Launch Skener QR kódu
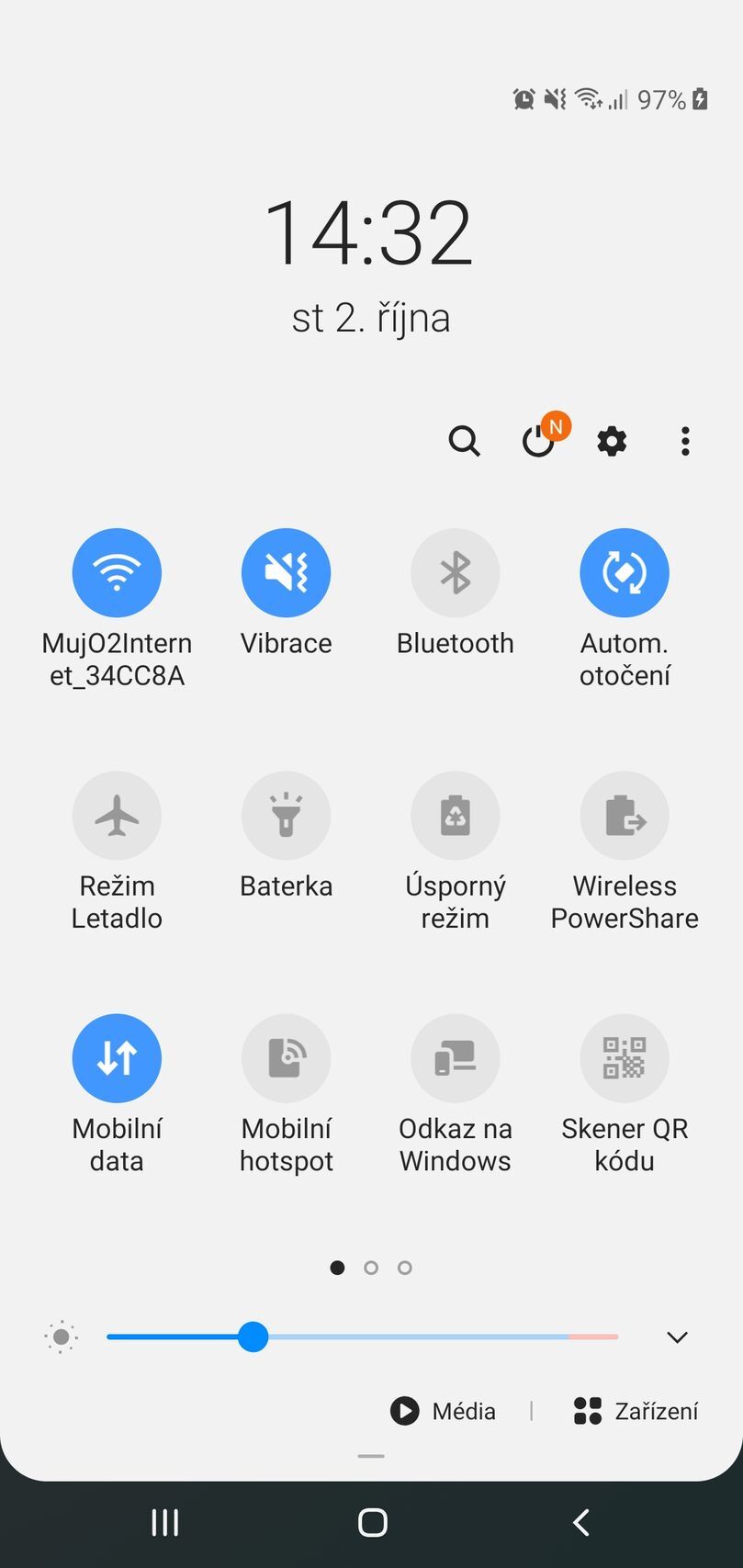The width and height of the screenshot is (743, 1568). click(625, 1058)
